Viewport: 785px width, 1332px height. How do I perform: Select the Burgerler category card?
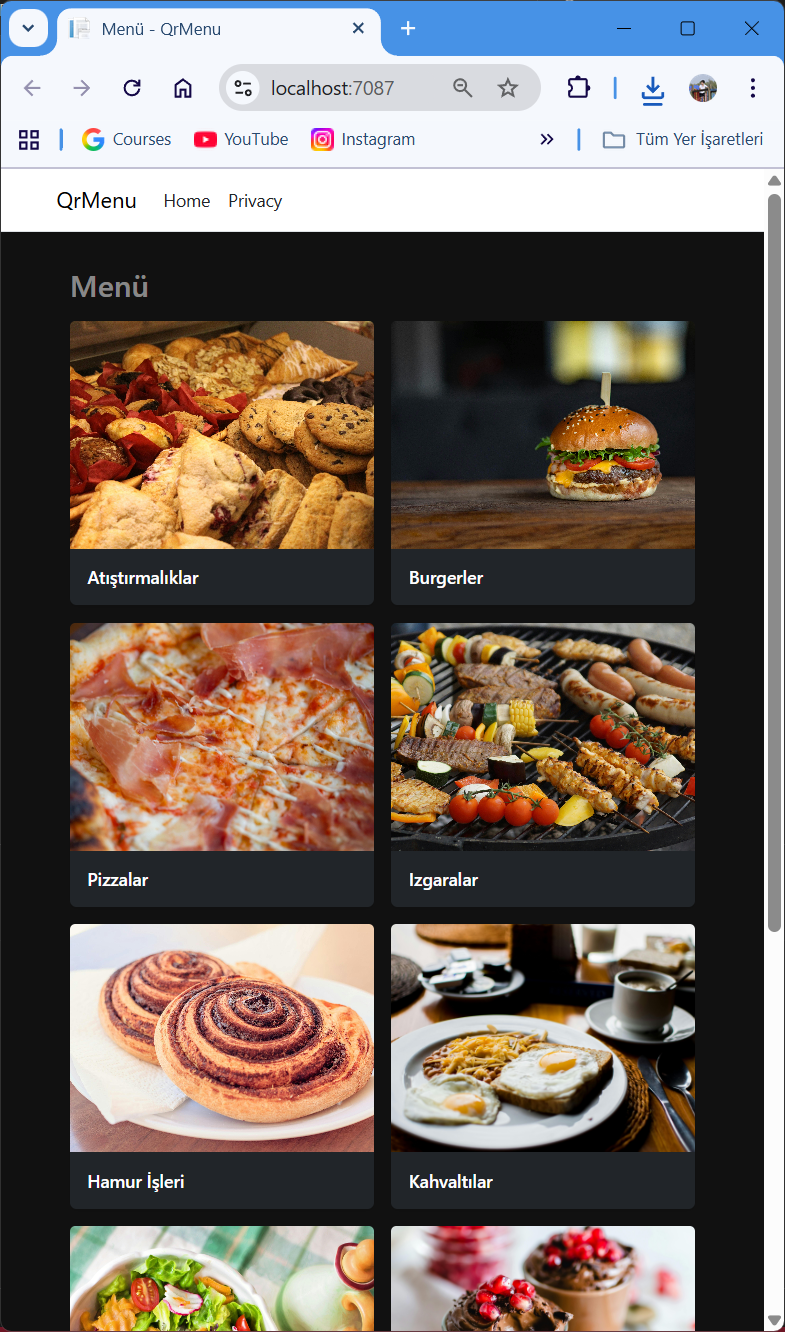542,462
